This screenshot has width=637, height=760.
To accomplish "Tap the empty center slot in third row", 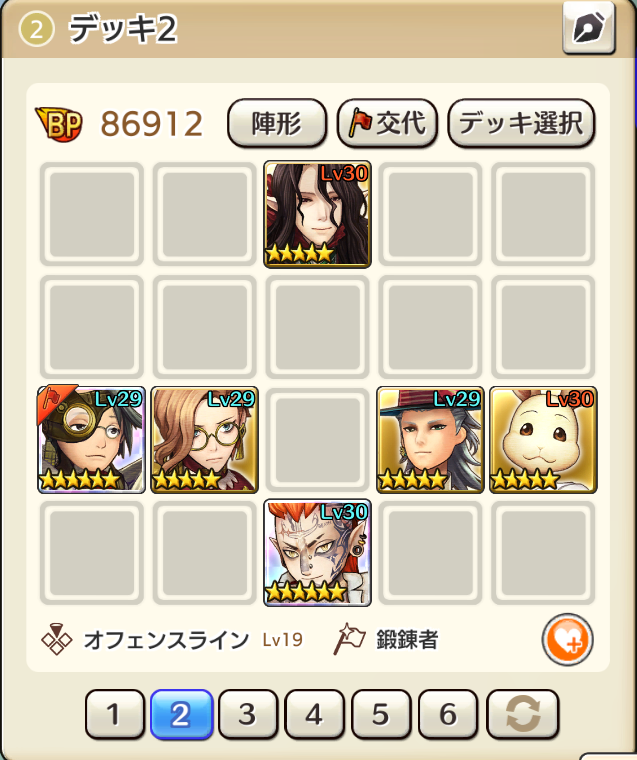I will coord(317,440).
